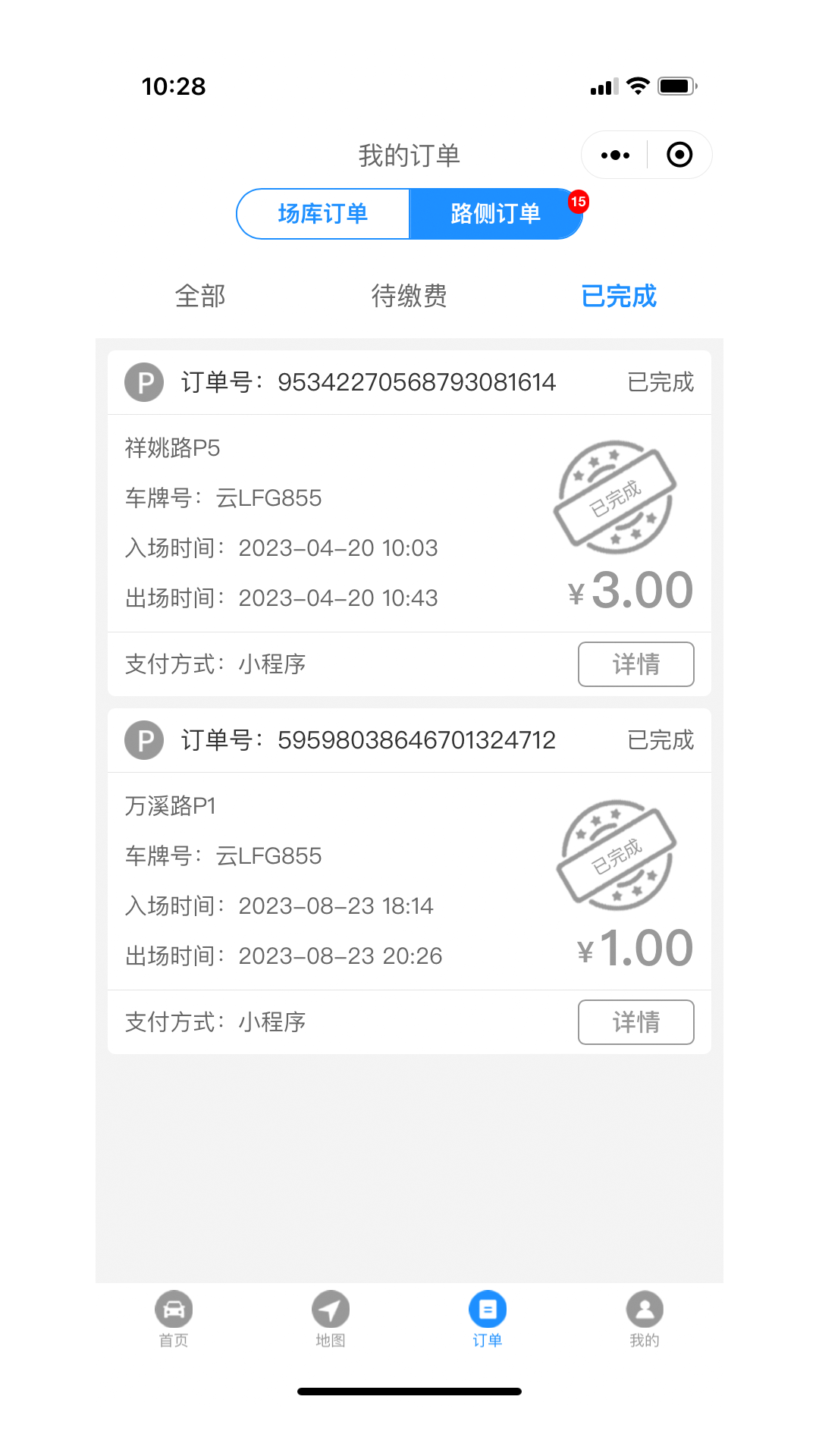View 详情 for the 万溪路P1 order
The height and width of the screenshot is (1456, 819).
(x=635, y=1022)
